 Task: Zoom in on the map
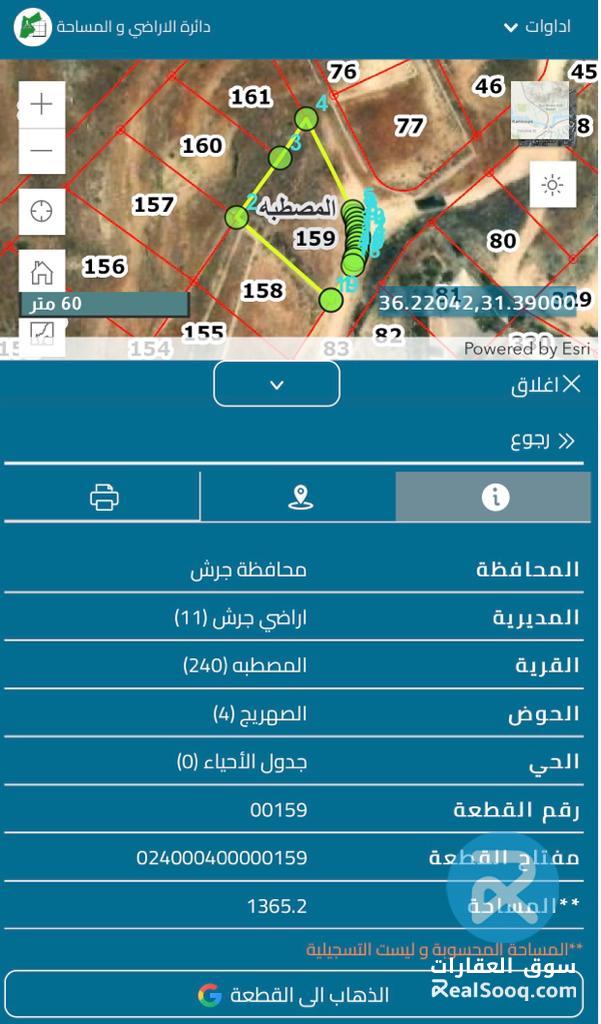click(42, 104)
